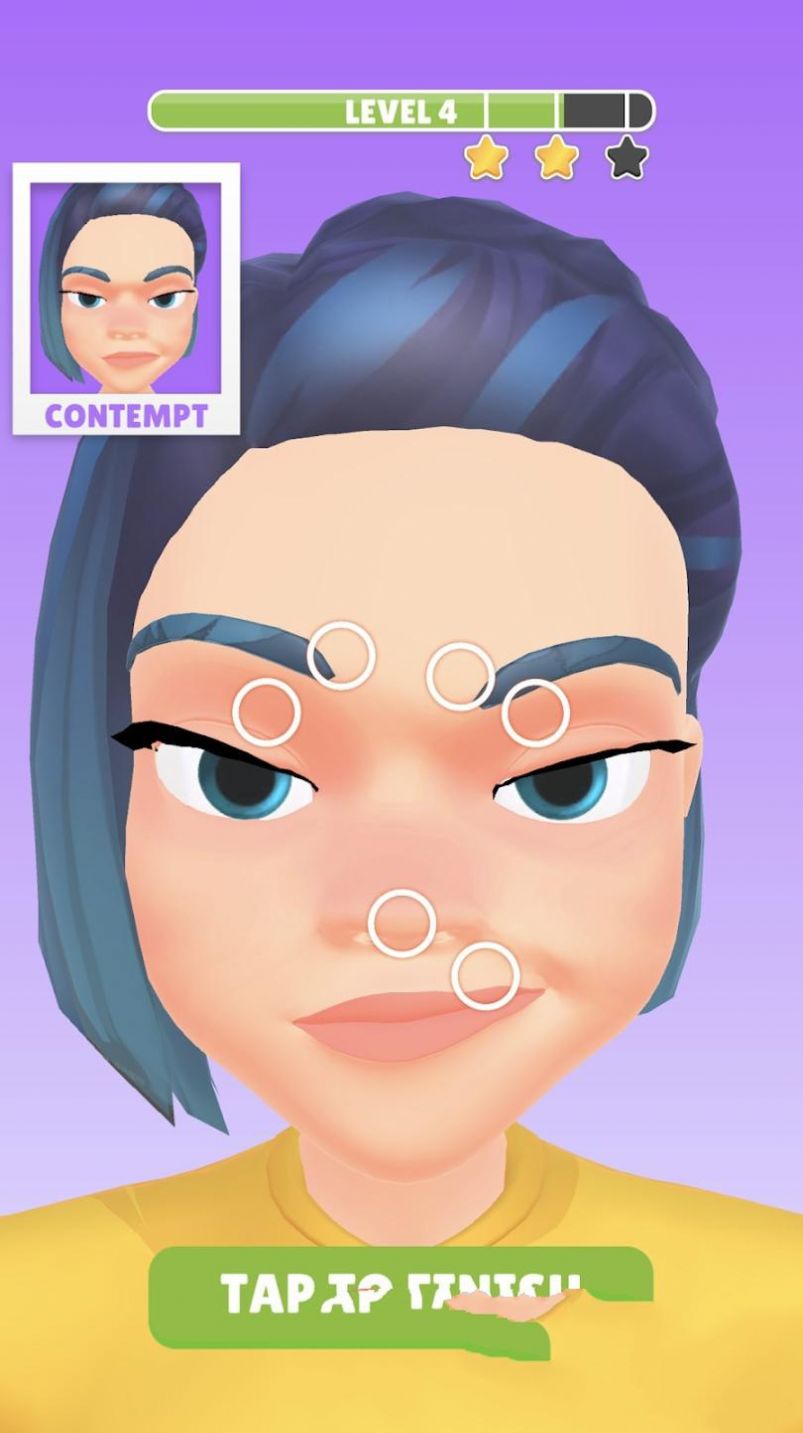The width and height of the screenshot is (803, 1433).
Task: Select the circle above the right eye
Action: pyautogui.click(x=535, y=713)
